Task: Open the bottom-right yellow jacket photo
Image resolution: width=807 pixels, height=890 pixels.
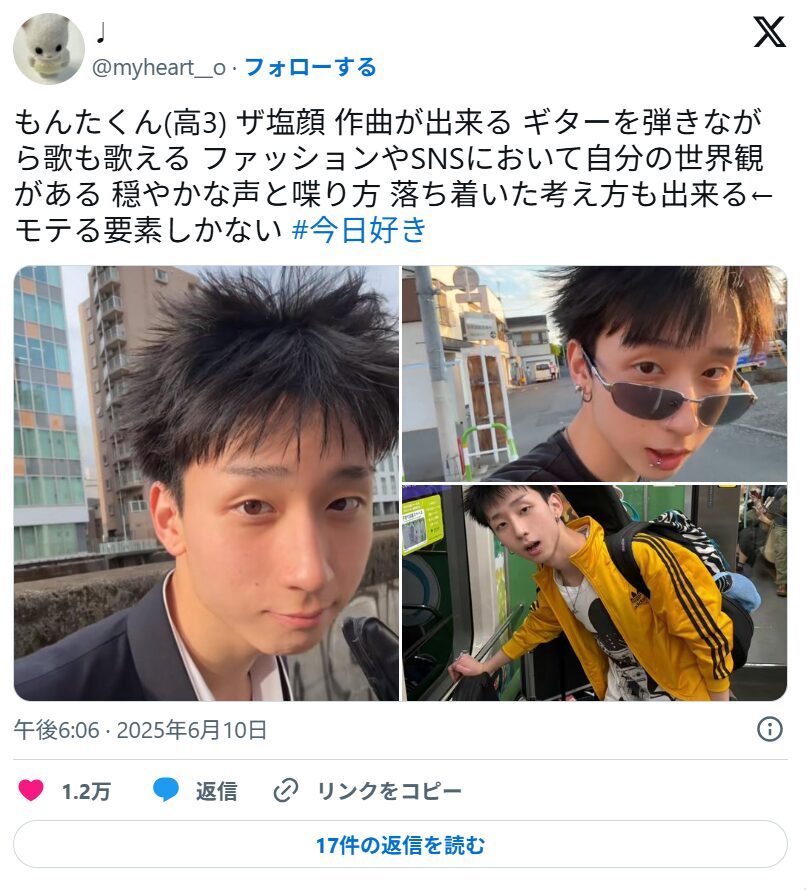Action: (594, 593)
